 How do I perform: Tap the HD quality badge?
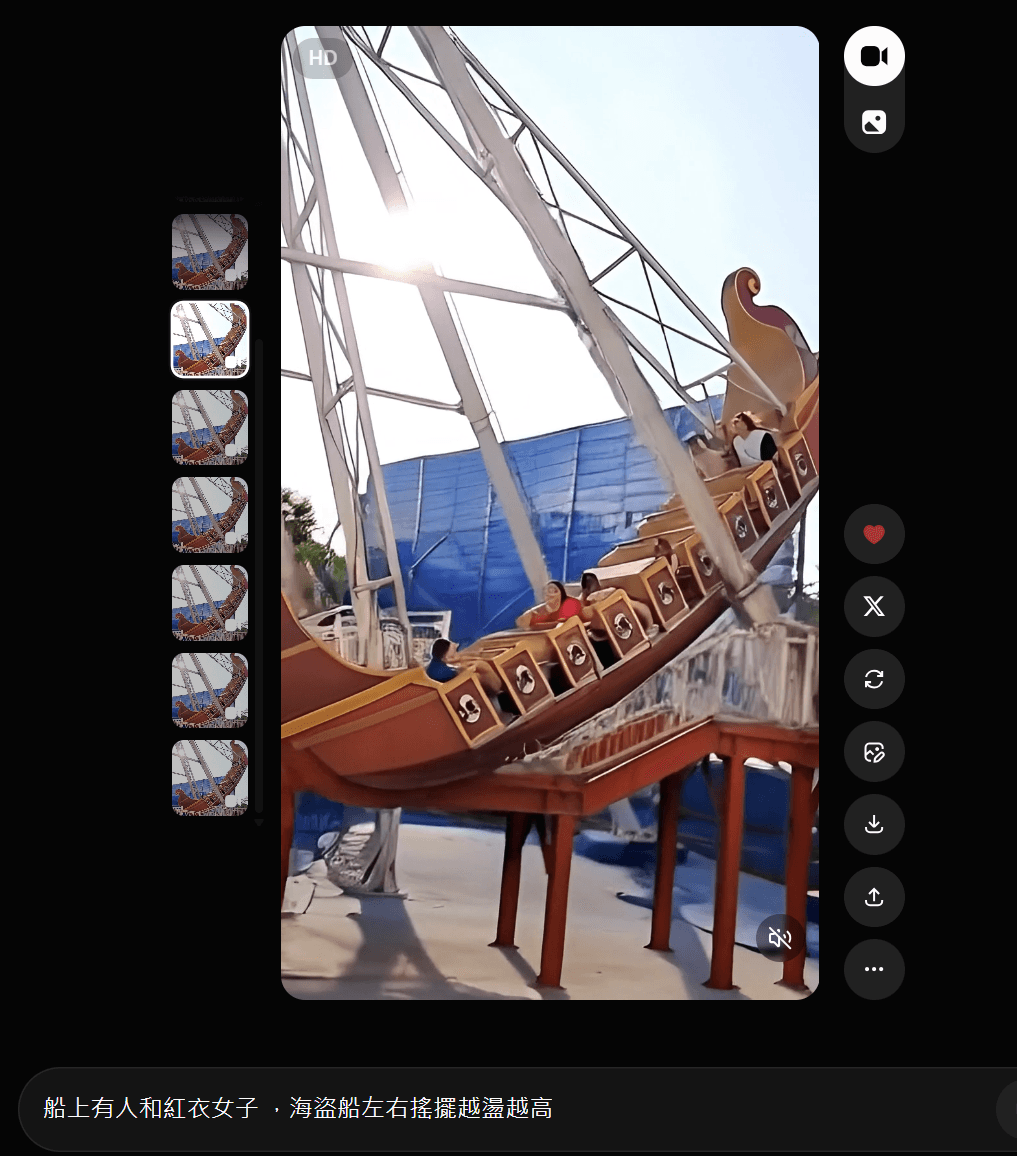tap(322, 58)
